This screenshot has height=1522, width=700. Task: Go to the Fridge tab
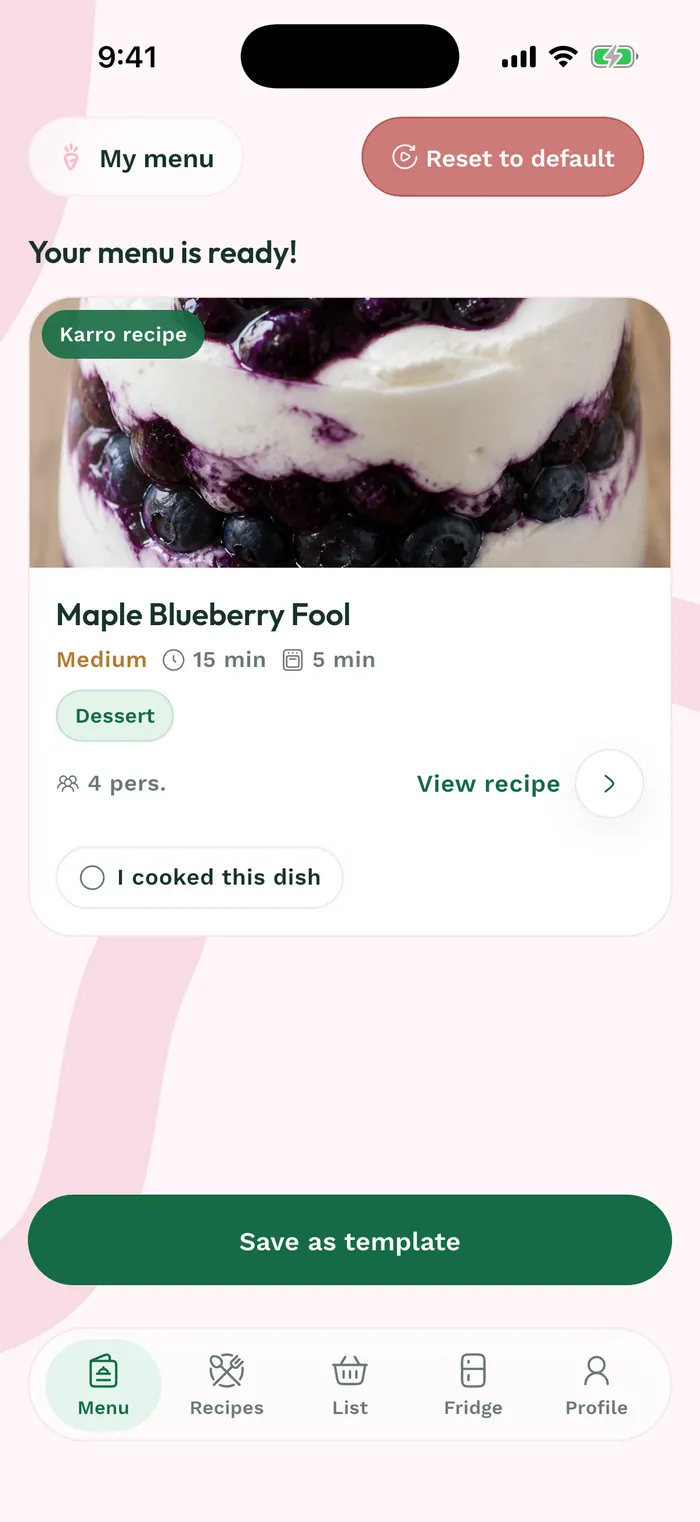pyautogui.click(x=473, y=1385)
